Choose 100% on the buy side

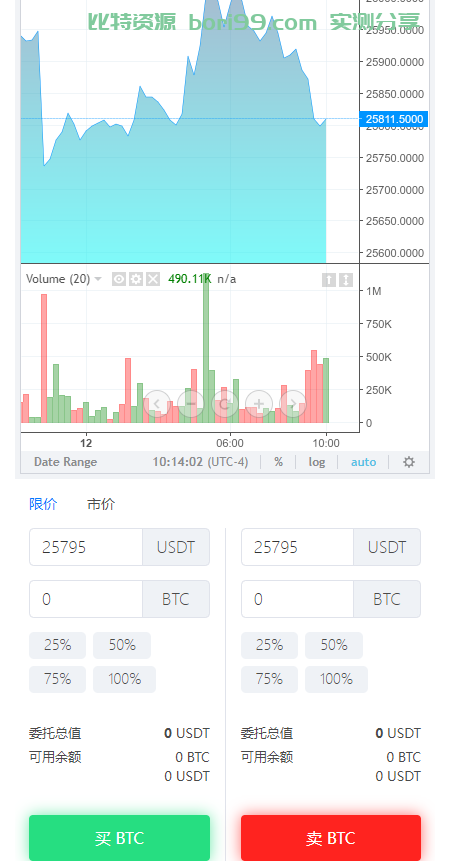click(125, 679)
